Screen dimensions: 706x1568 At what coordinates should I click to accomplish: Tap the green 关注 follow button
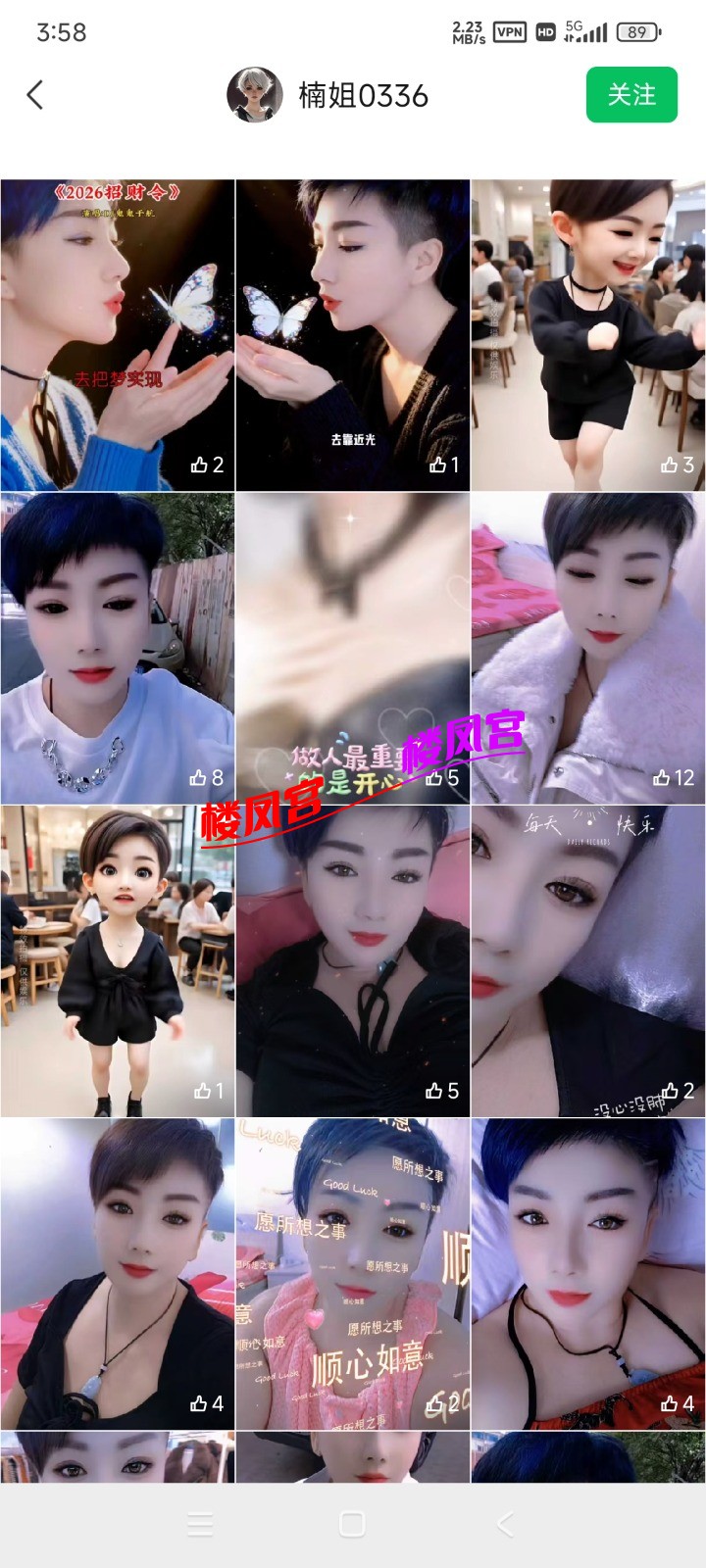coord(631,95)
